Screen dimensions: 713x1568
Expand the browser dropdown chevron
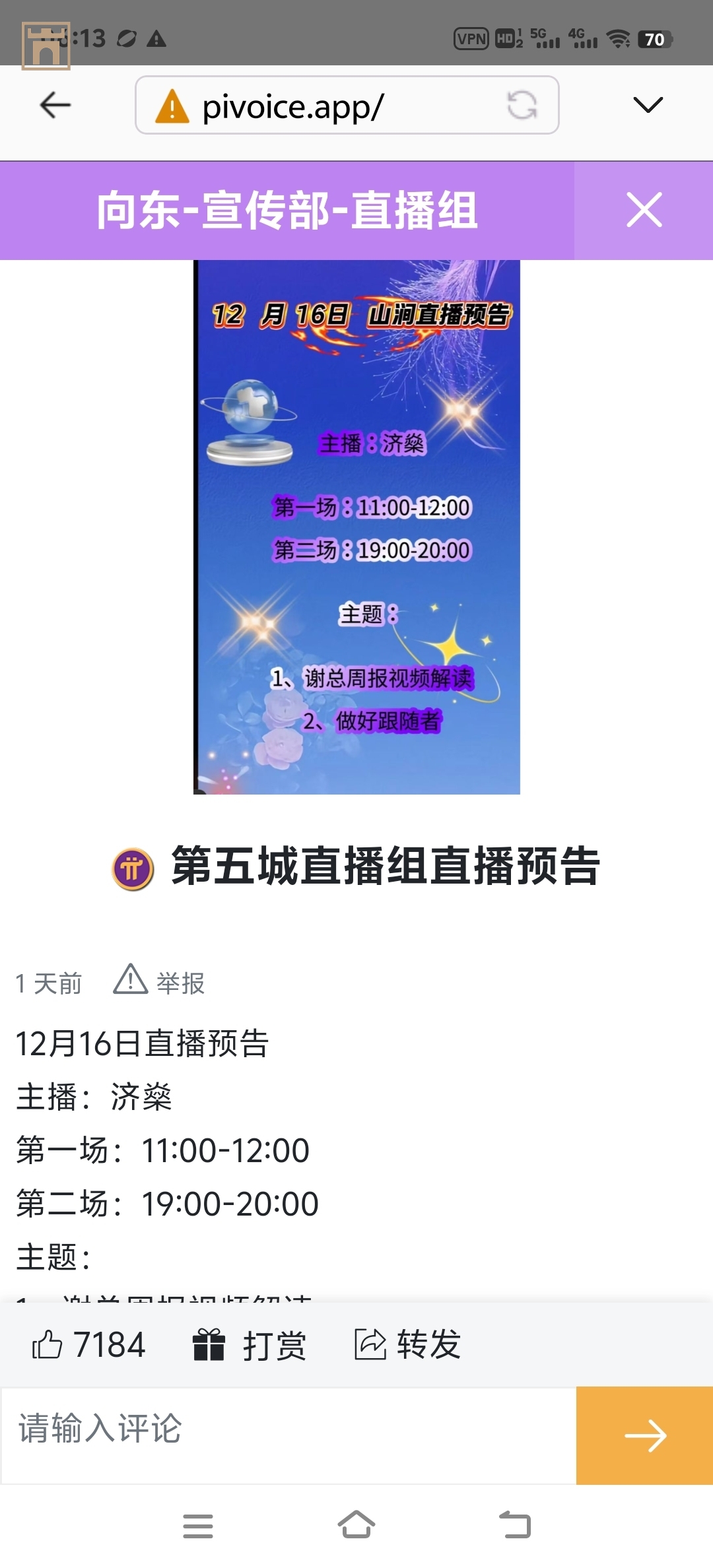click(647, 105)
